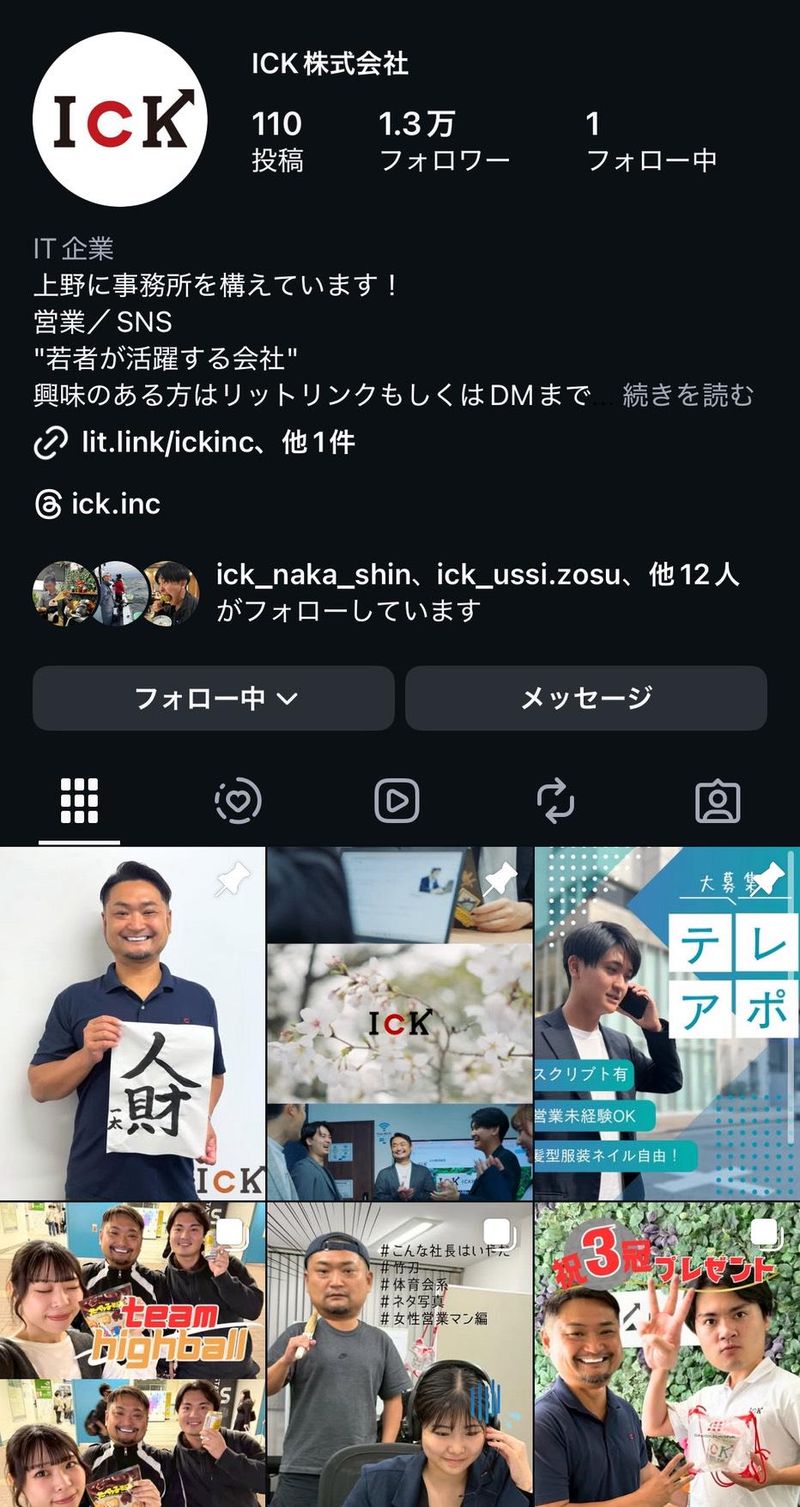This screenshot has width=800, height=1507.
Task: Switch to the posts grid tab
Action: tap(79, 801)
